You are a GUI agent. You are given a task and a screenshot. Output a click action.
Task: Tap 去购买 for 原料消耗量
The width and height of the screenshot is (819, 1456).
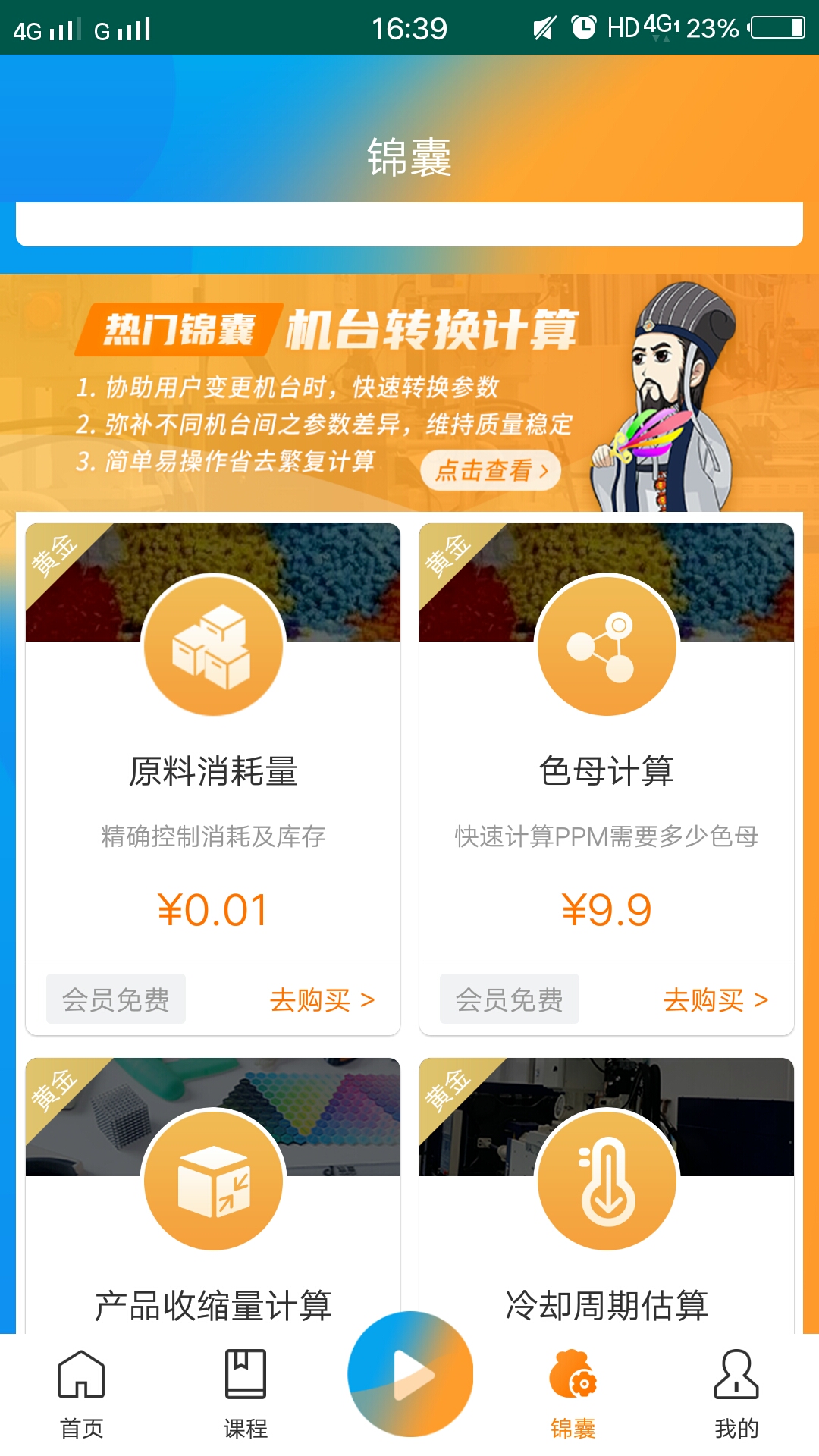(x=322, y=1000)
